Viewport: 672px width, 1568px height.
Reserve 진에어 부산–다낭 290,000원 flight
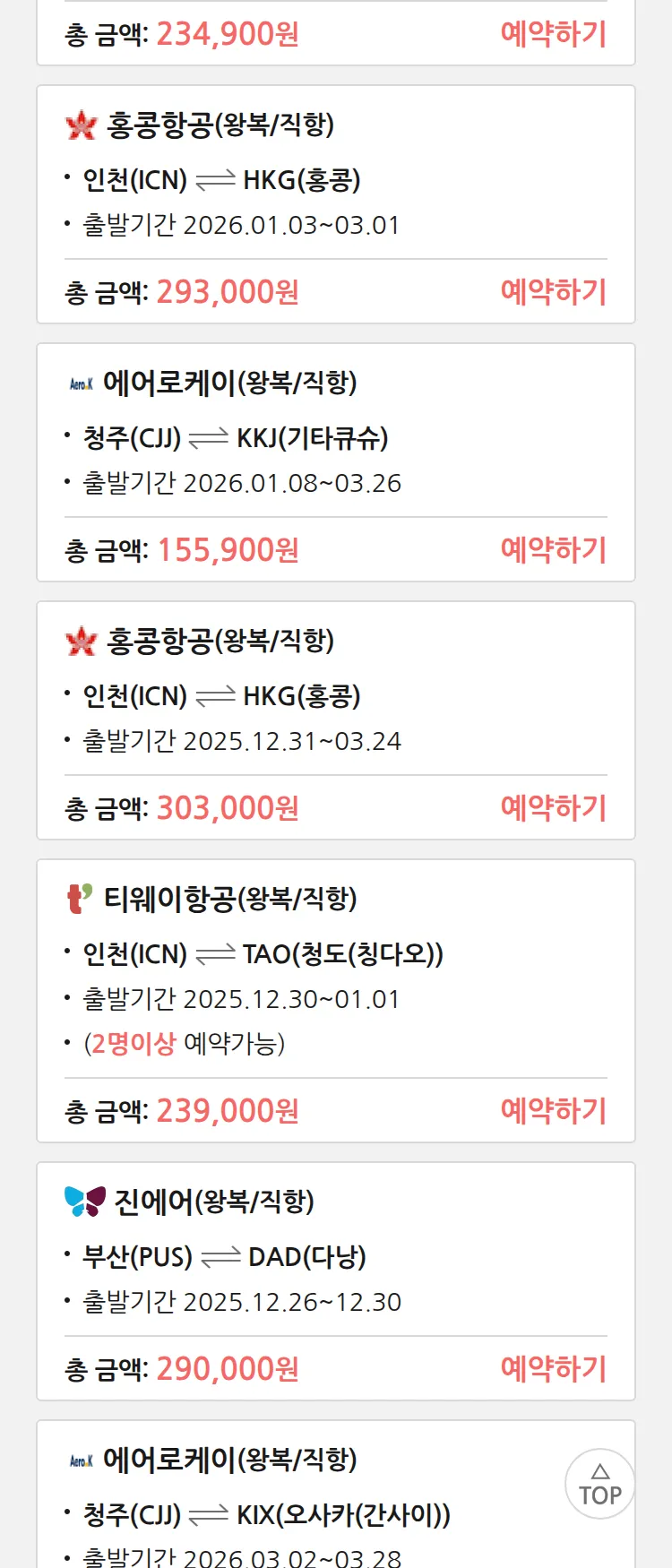(x=553, y=1369)
